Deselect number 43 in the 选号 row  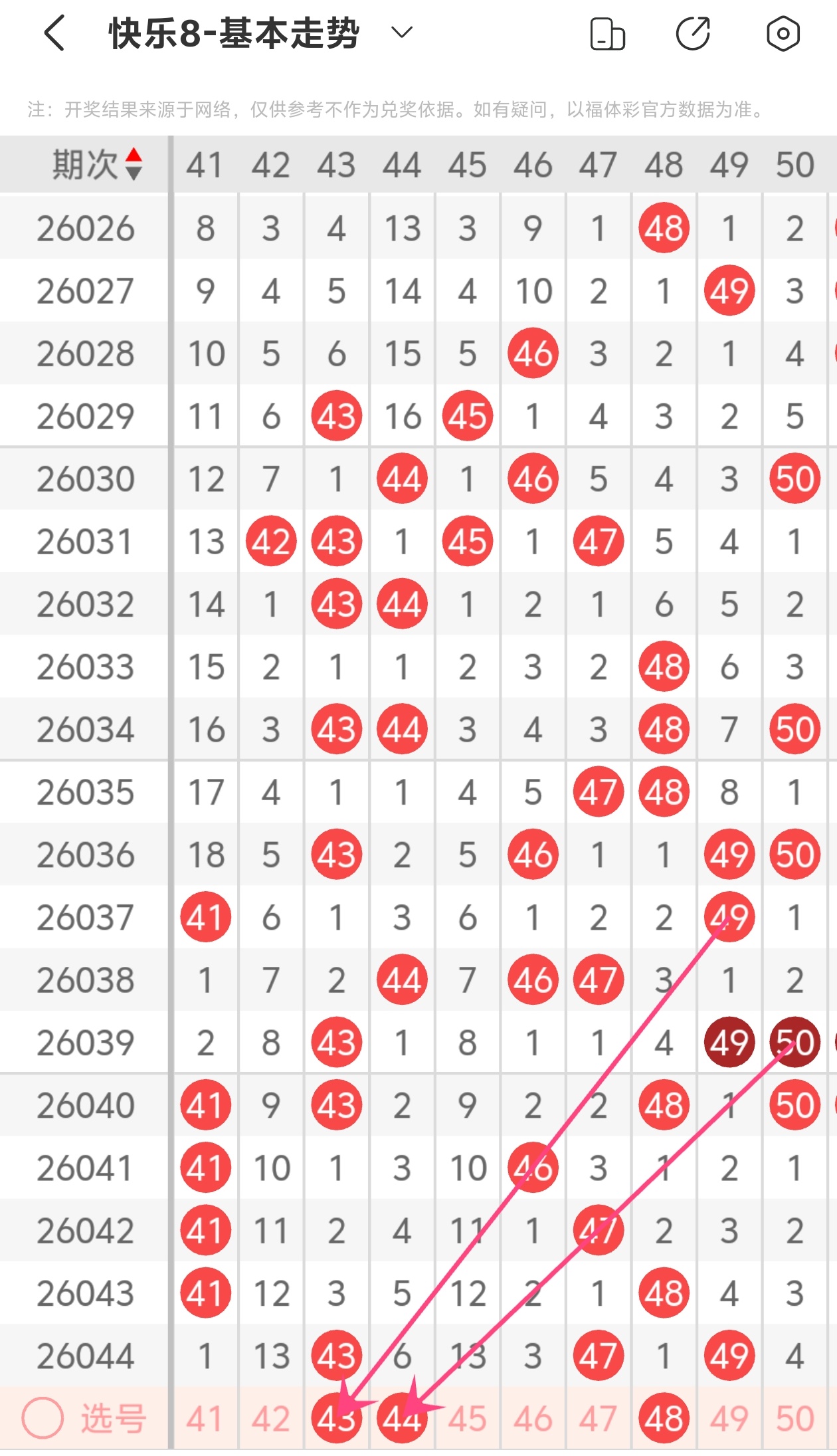click(336, 1419)
